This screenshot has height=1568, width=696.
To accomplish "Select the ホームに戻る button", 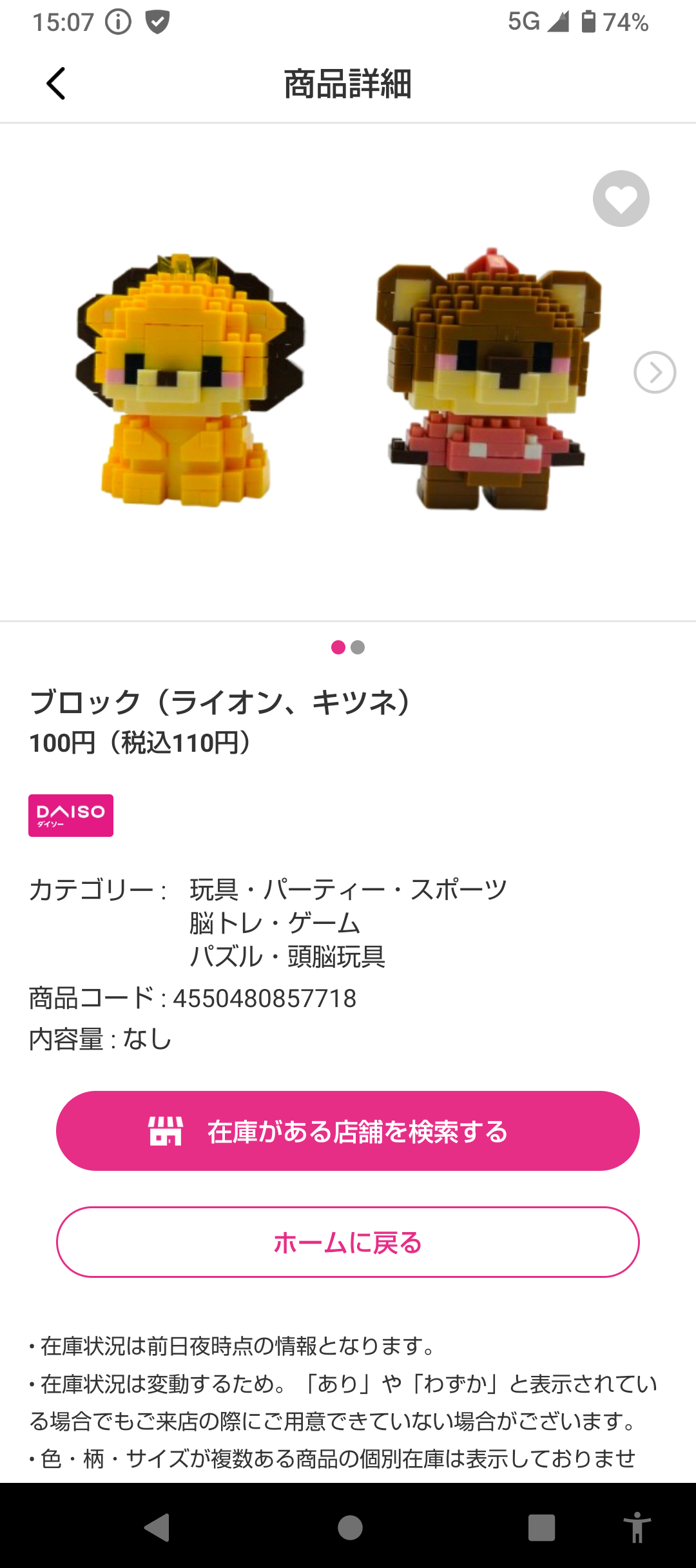I will click(x=348, y=1242).
